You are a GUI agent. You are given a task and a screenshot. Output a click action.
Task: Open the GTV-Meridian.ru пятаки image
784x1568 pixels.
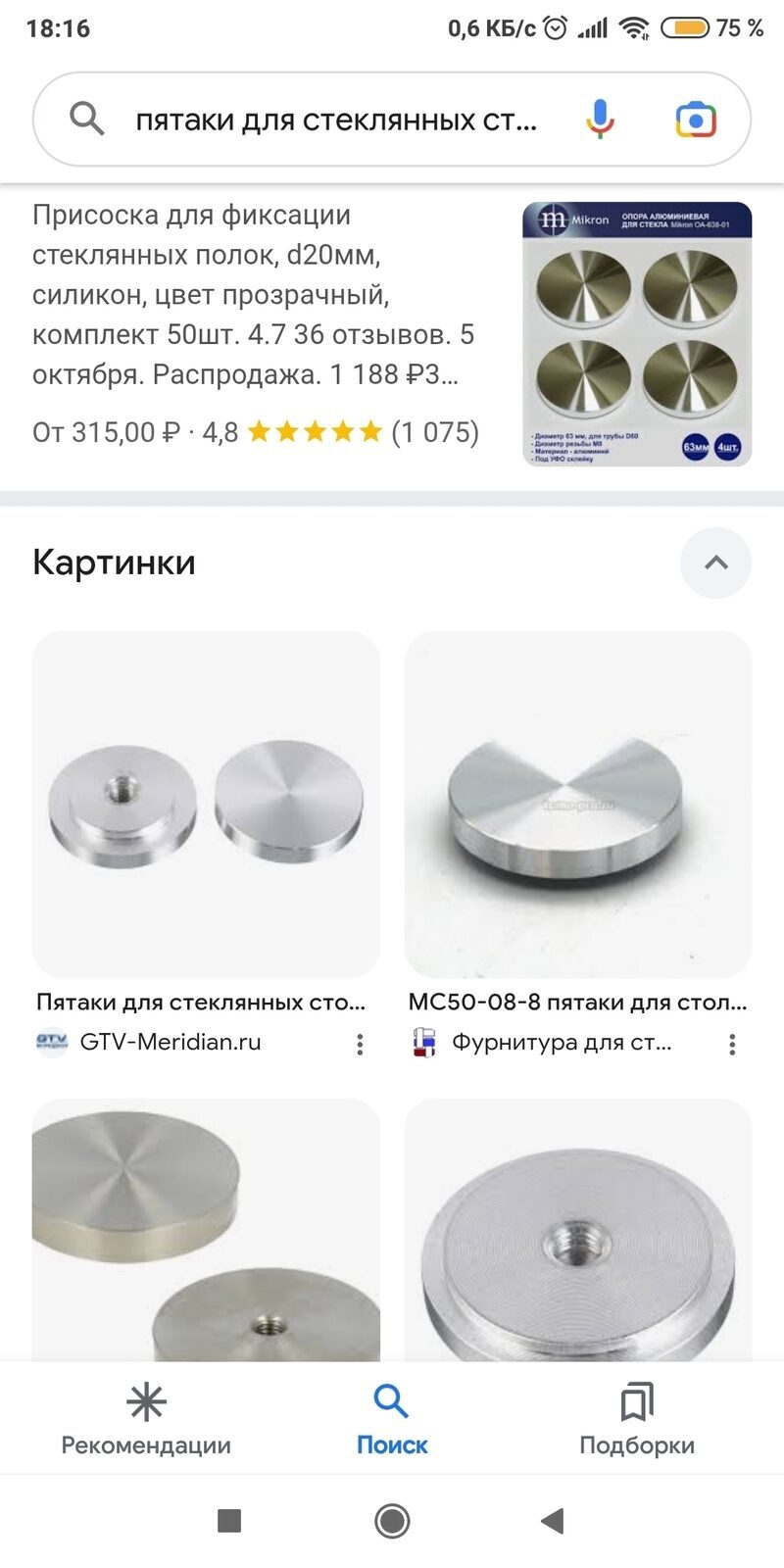click(x=206, y=804)
